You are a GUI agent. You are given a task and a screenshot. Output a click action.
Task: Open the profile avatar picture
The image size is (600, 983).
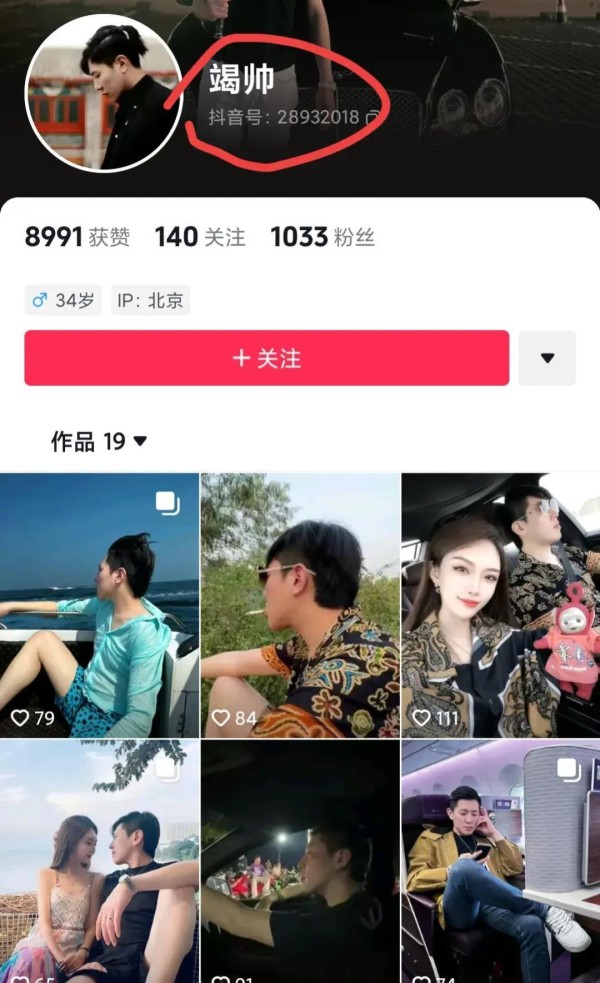click(x=103, y=93)
